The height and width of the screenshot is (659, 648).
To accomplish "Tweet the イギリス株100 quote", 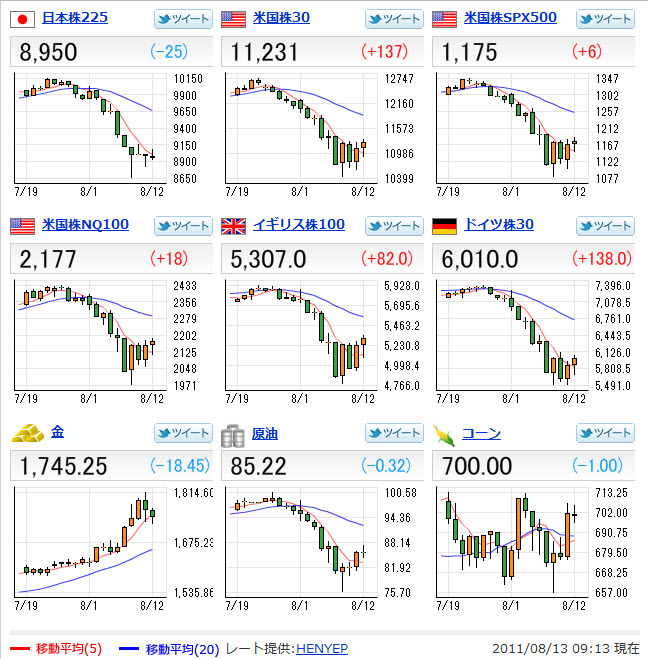I will click(x=394, y=225).
